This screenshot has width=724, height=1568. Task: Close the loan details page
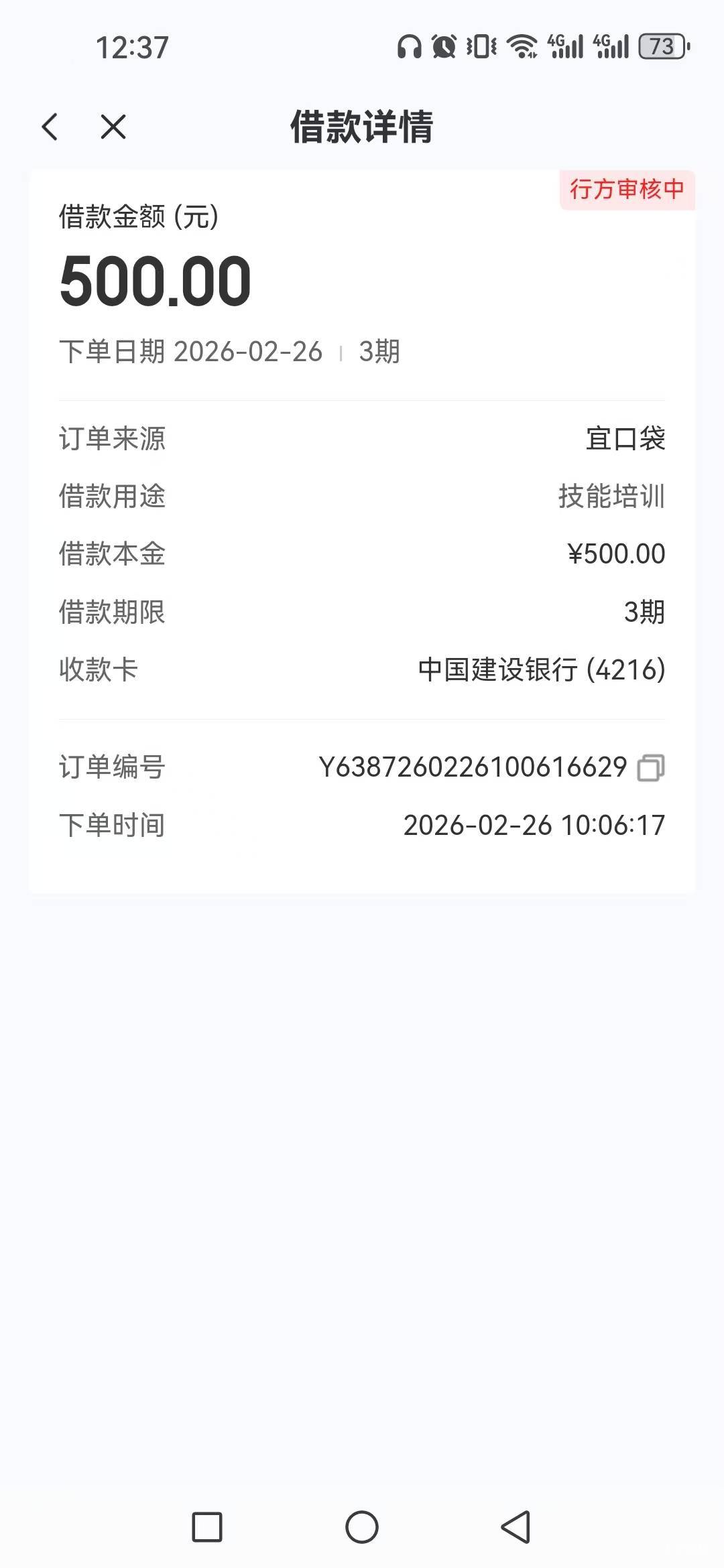click(113, 127)
